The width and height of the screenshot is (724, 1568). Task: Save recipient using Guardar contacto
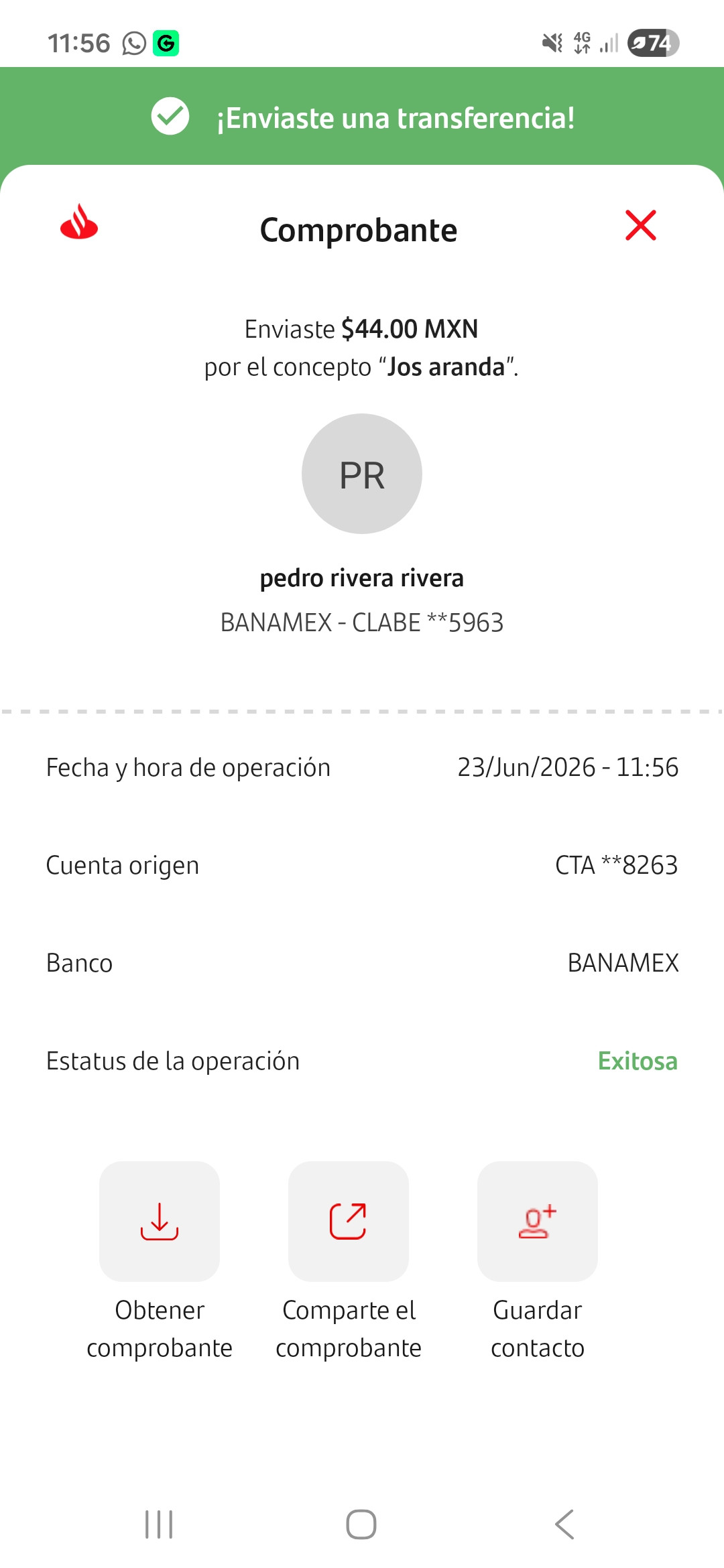[538, 1221]
